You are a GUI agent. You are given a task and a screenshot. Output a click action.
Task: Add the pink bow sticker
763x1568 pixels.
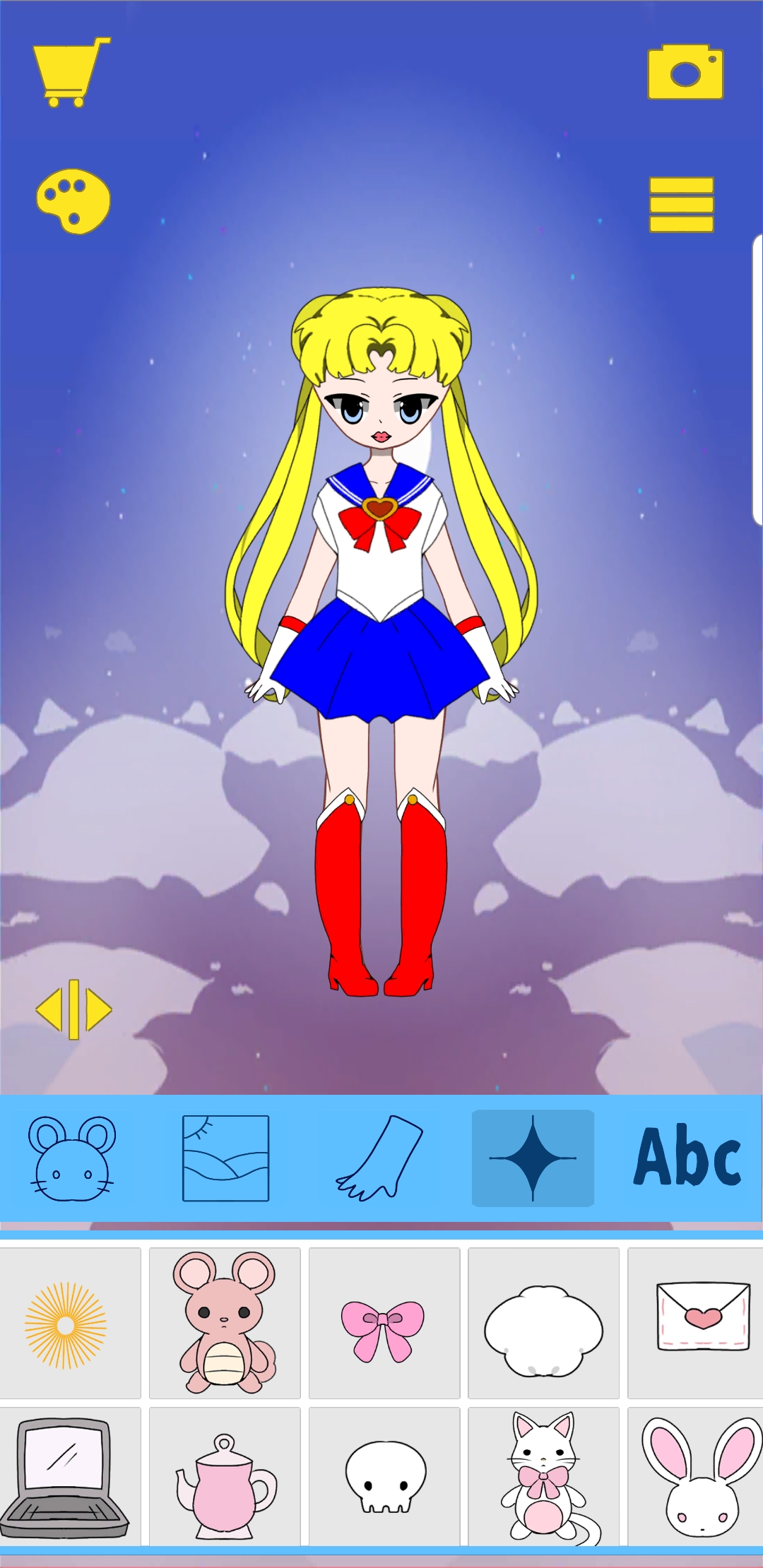pyautogui.click(x=384, y=1323)
